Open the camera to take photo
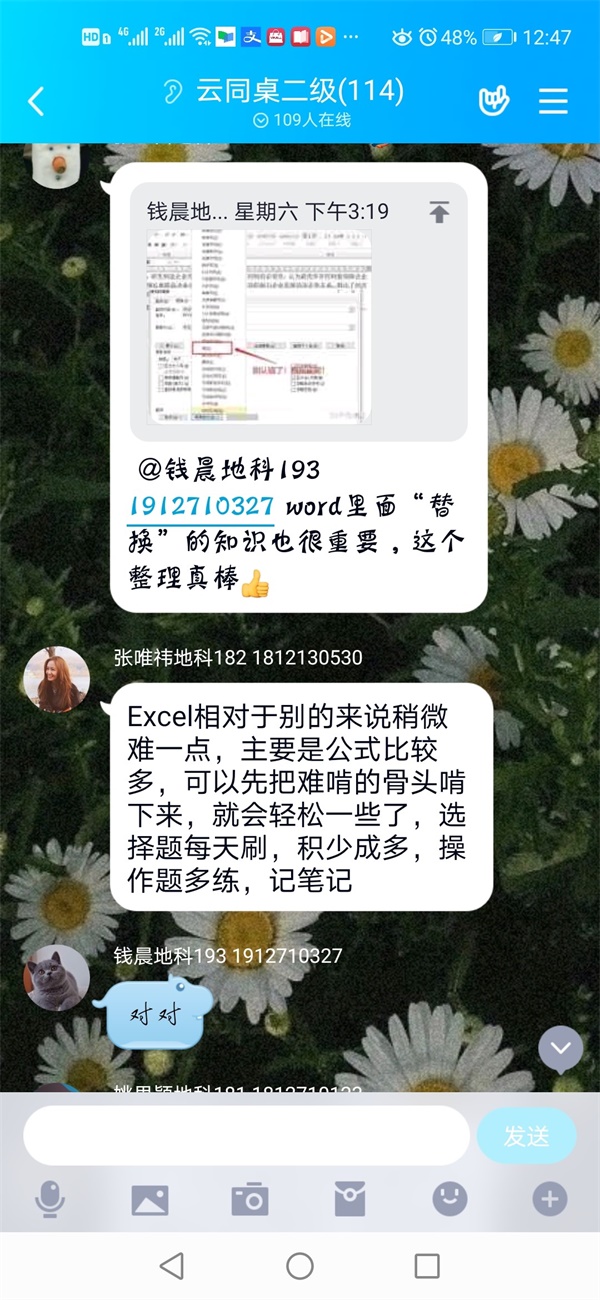The image size is (600, 1300). 250,1198
